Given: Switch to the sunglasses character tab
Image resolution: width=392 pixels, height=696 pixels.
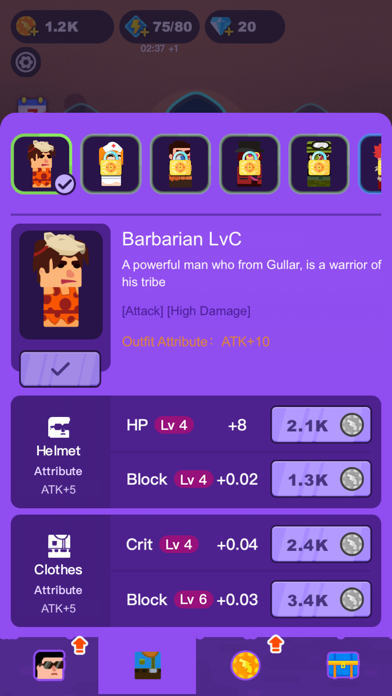Looking at the screenshot, I should coord(49,665).
